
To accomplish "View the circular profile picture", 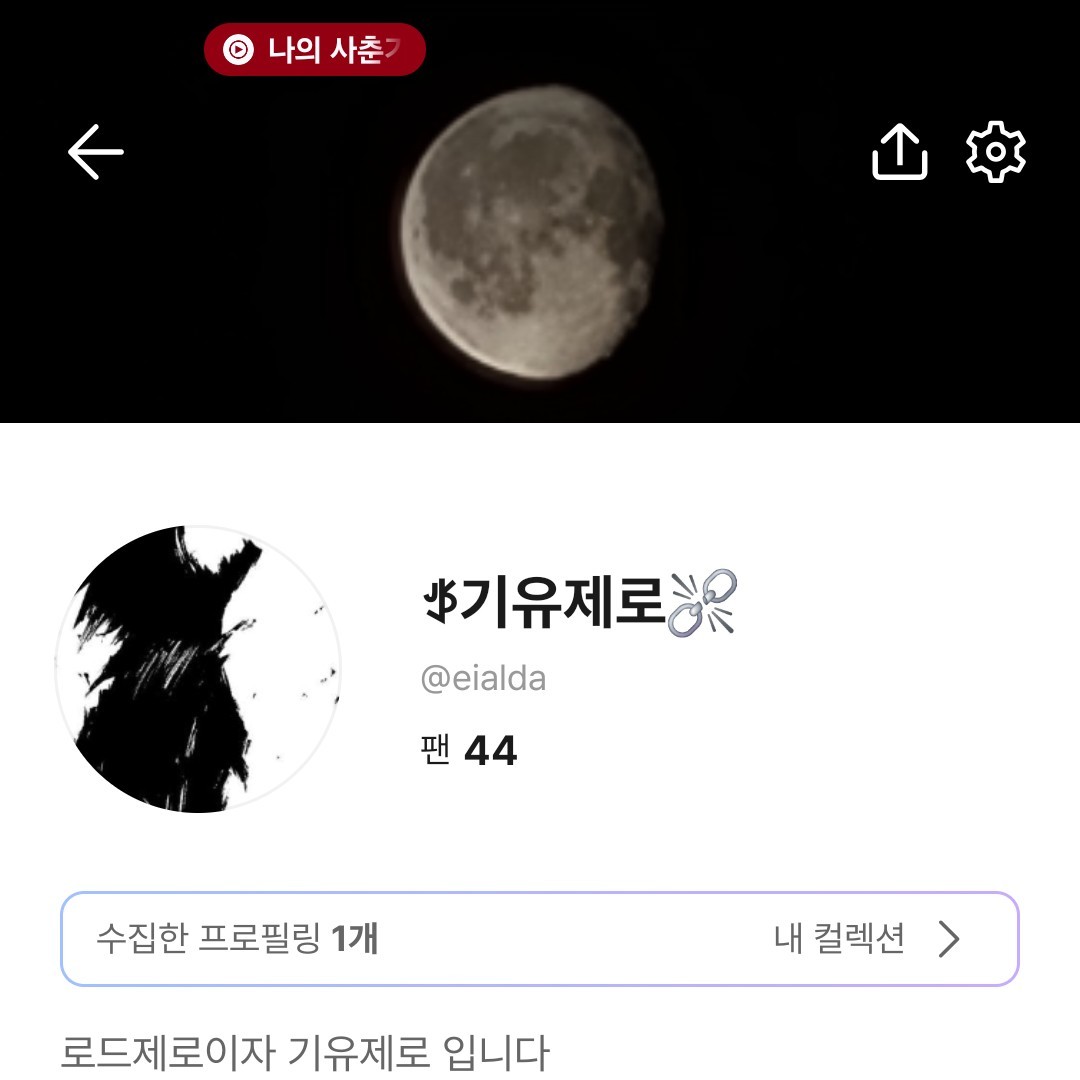I will point(198,669).
